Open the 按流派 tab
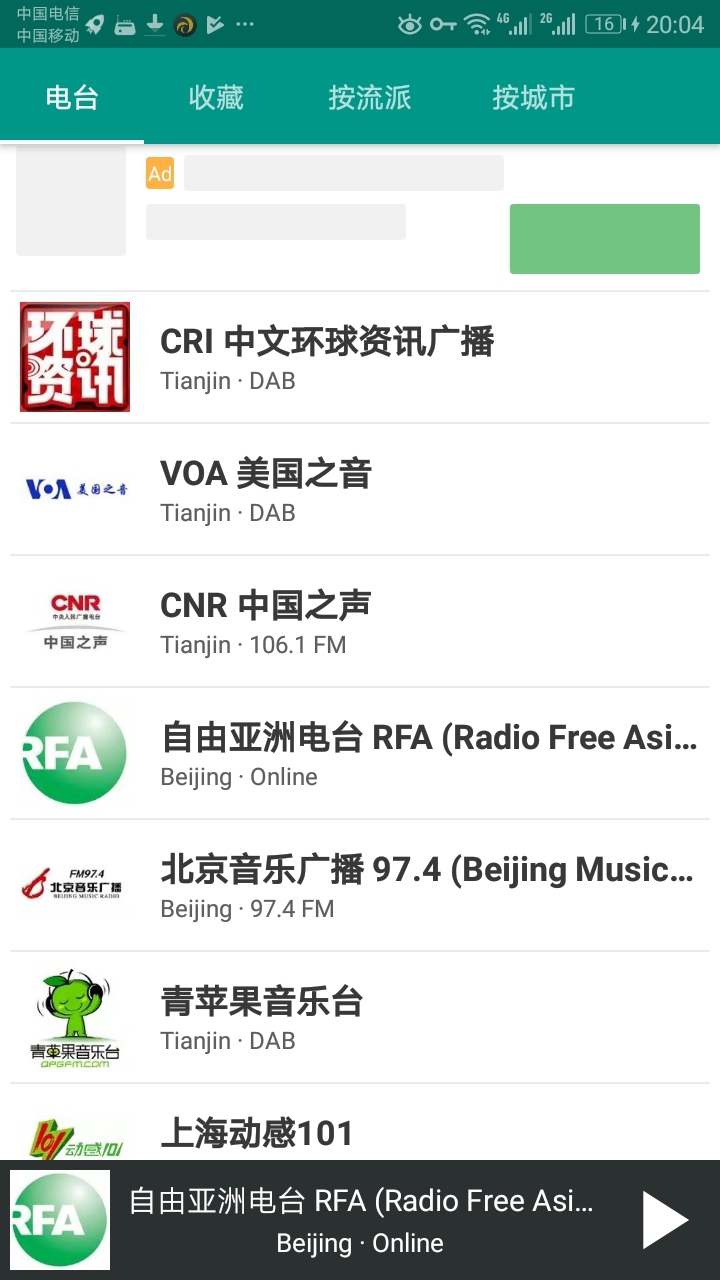The image size is (720, 1280). click(370, 97)
